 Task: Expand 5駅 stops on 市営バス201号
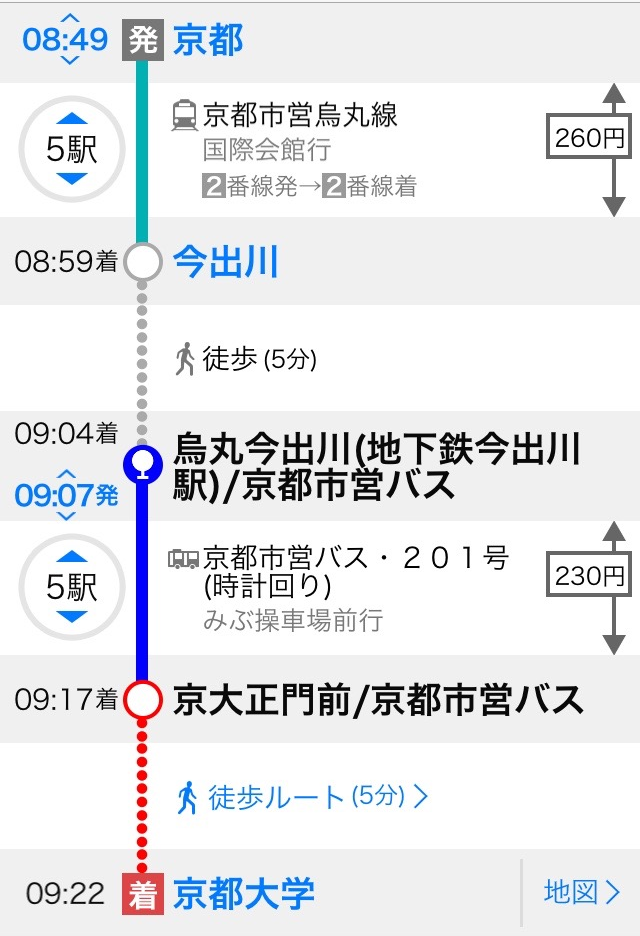coord(71,587)
